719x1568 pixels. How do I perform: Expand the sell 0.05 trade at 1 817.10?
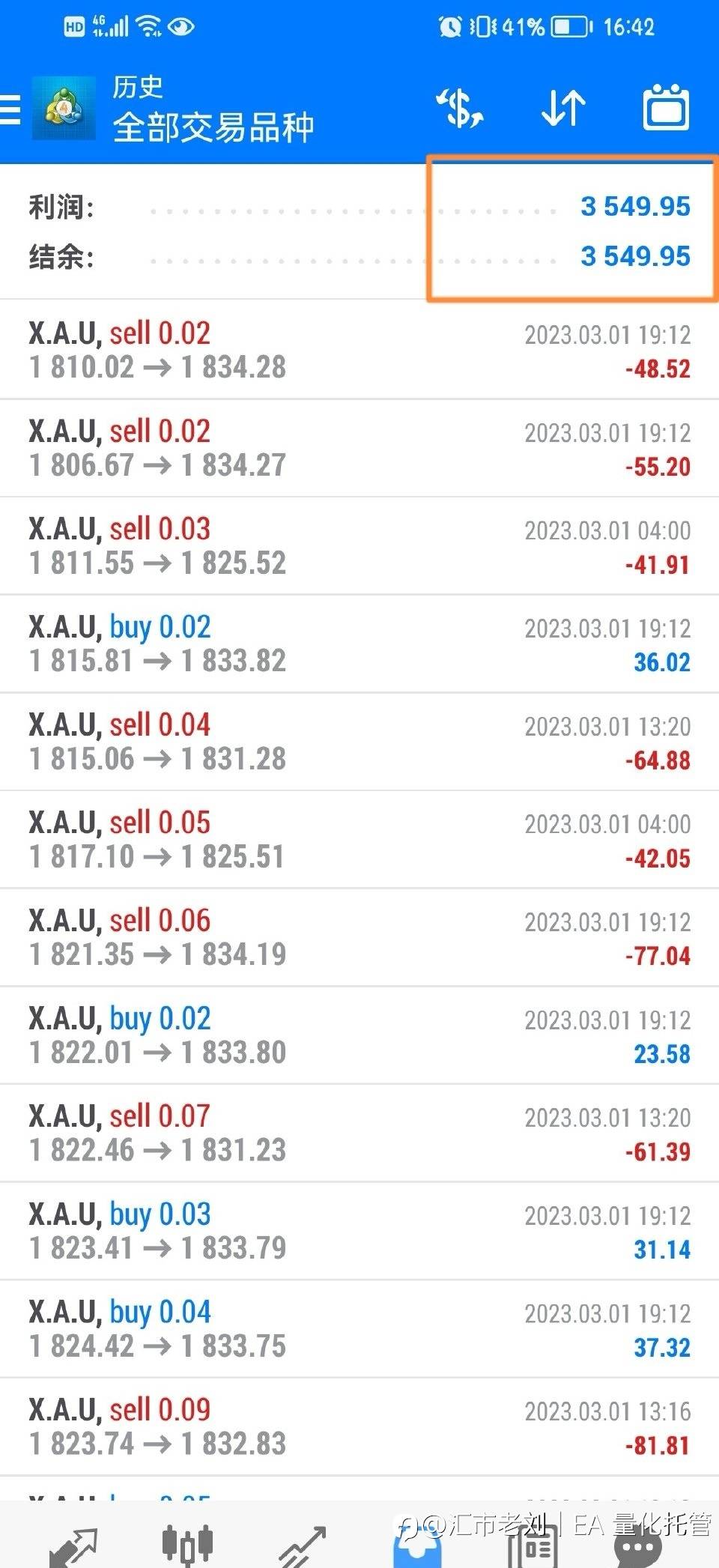[359, 840]
